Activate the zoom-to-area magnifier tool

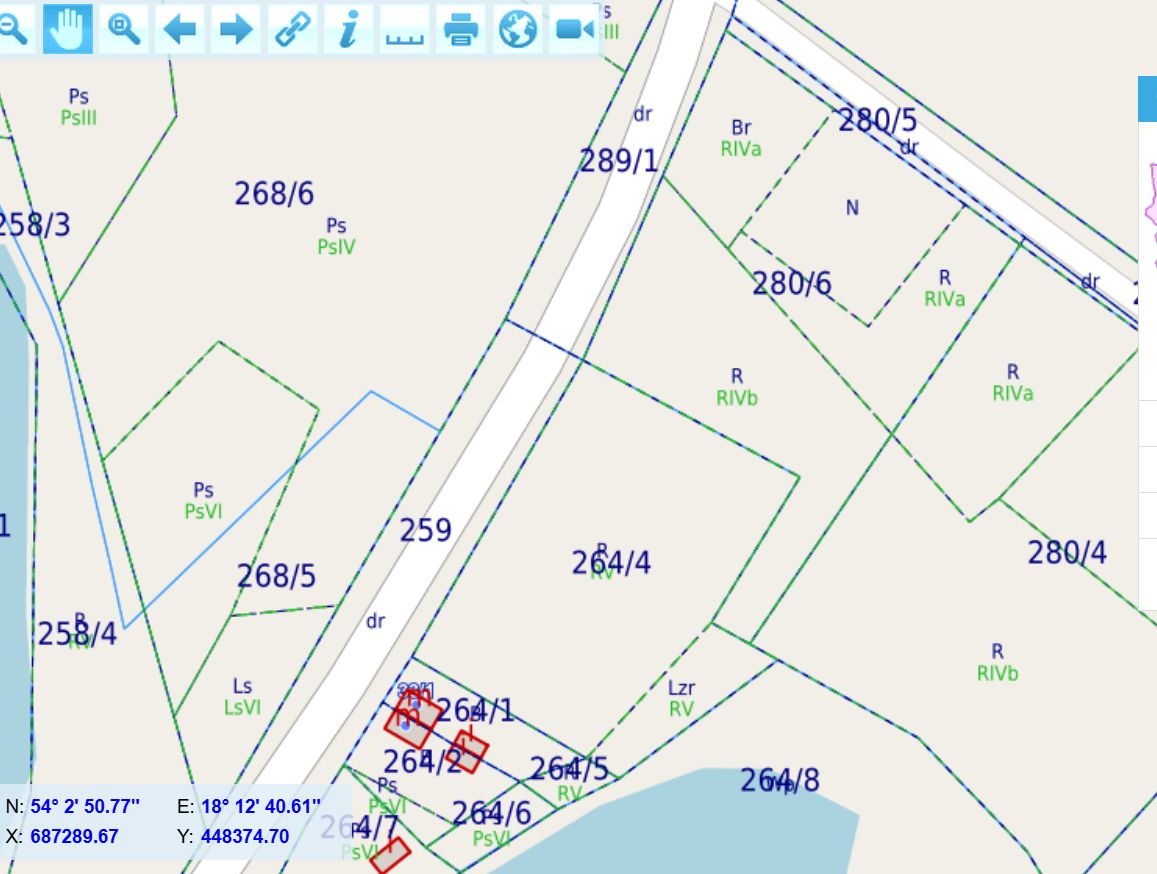point(124,29)
